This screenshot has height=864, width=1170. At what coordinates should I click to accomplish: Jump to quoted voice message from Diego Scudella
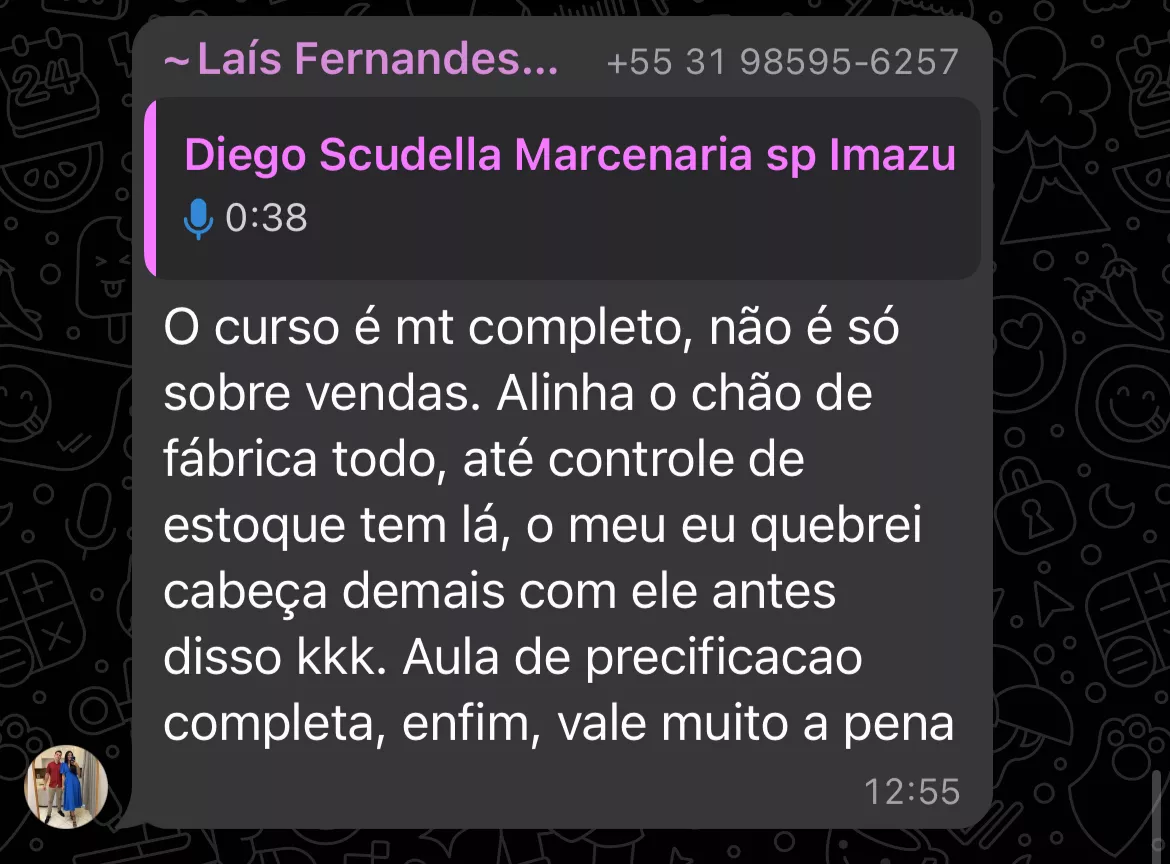[563, 188]
